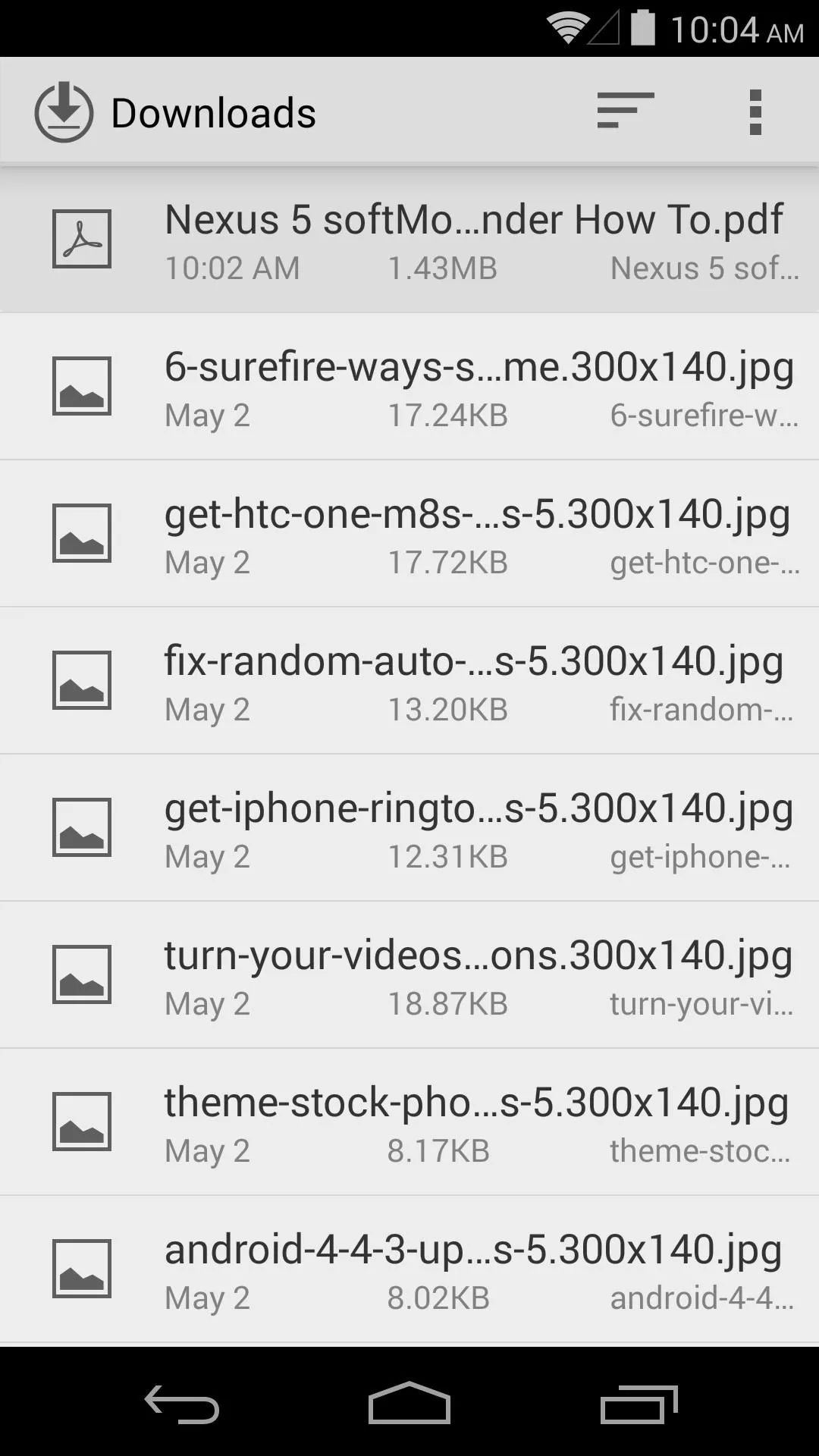Open the get-iphone-ringto image file
The image size is (819, 1456).
(409, 828)
